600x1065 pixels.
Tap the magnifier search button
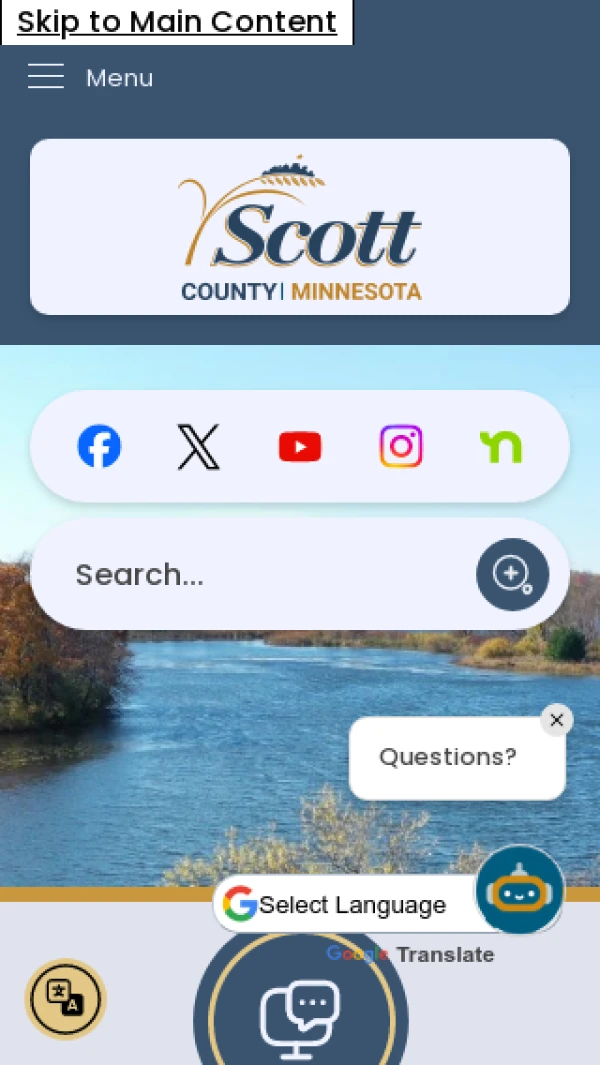pos(512,574)
